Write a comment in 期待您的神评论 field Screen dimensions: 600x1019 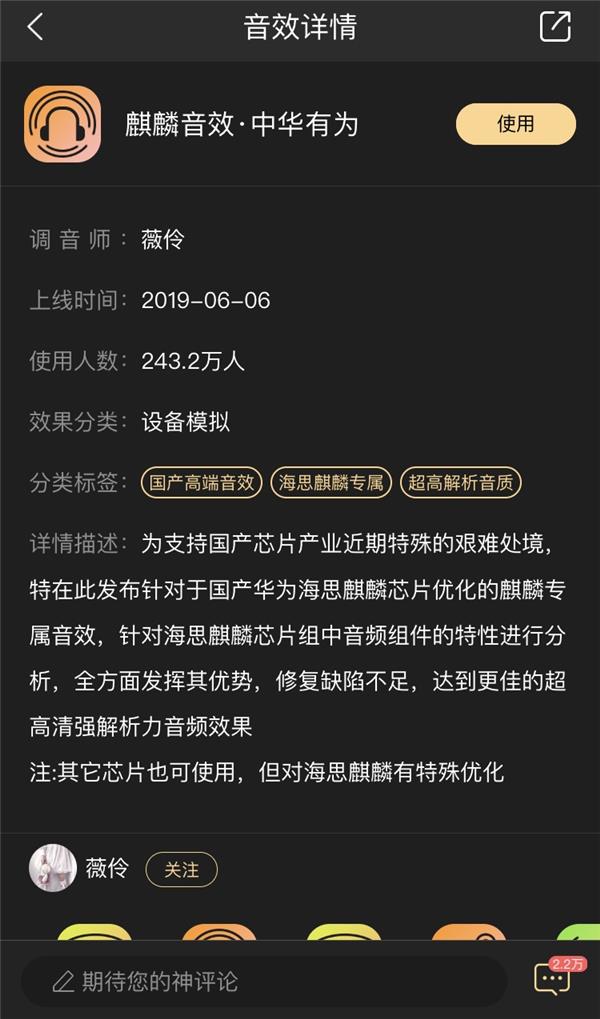click(x=265, y=981)
